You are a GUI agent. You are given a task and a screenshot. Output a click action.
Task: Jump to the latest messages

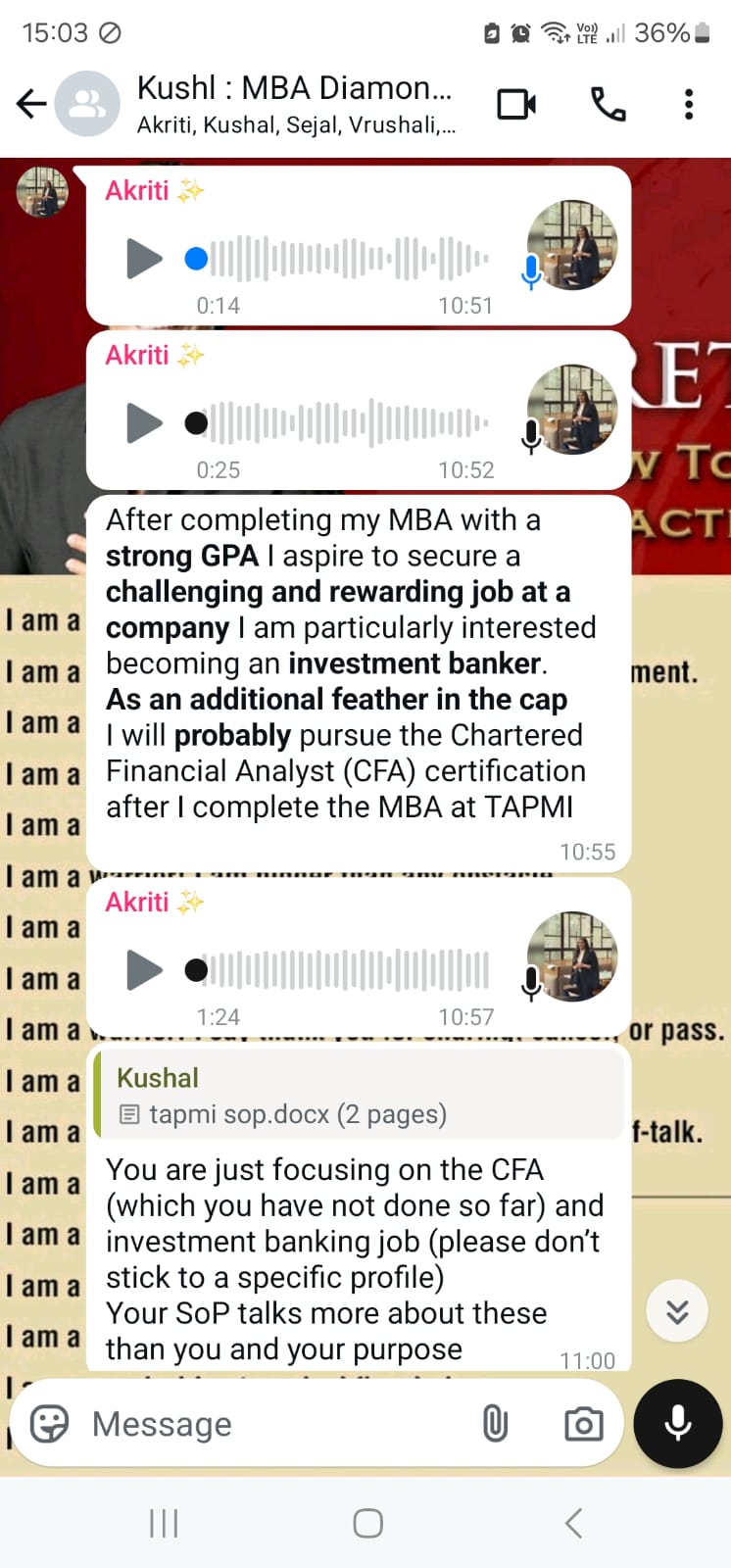click(x=677, y=1311)
